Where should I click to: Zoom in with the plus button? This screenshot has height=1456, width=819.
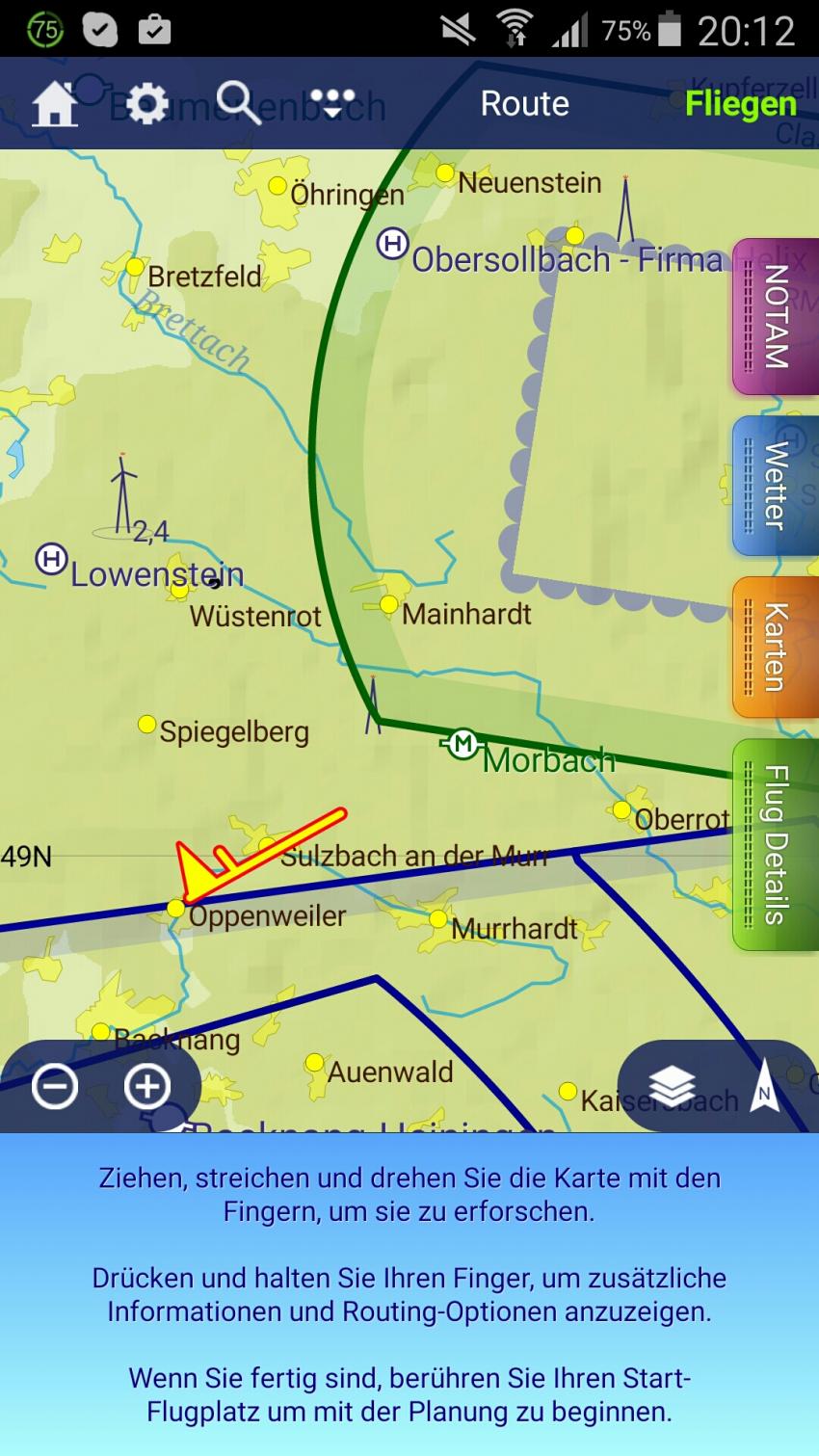pyautogui.click(x=147, y=1086)
